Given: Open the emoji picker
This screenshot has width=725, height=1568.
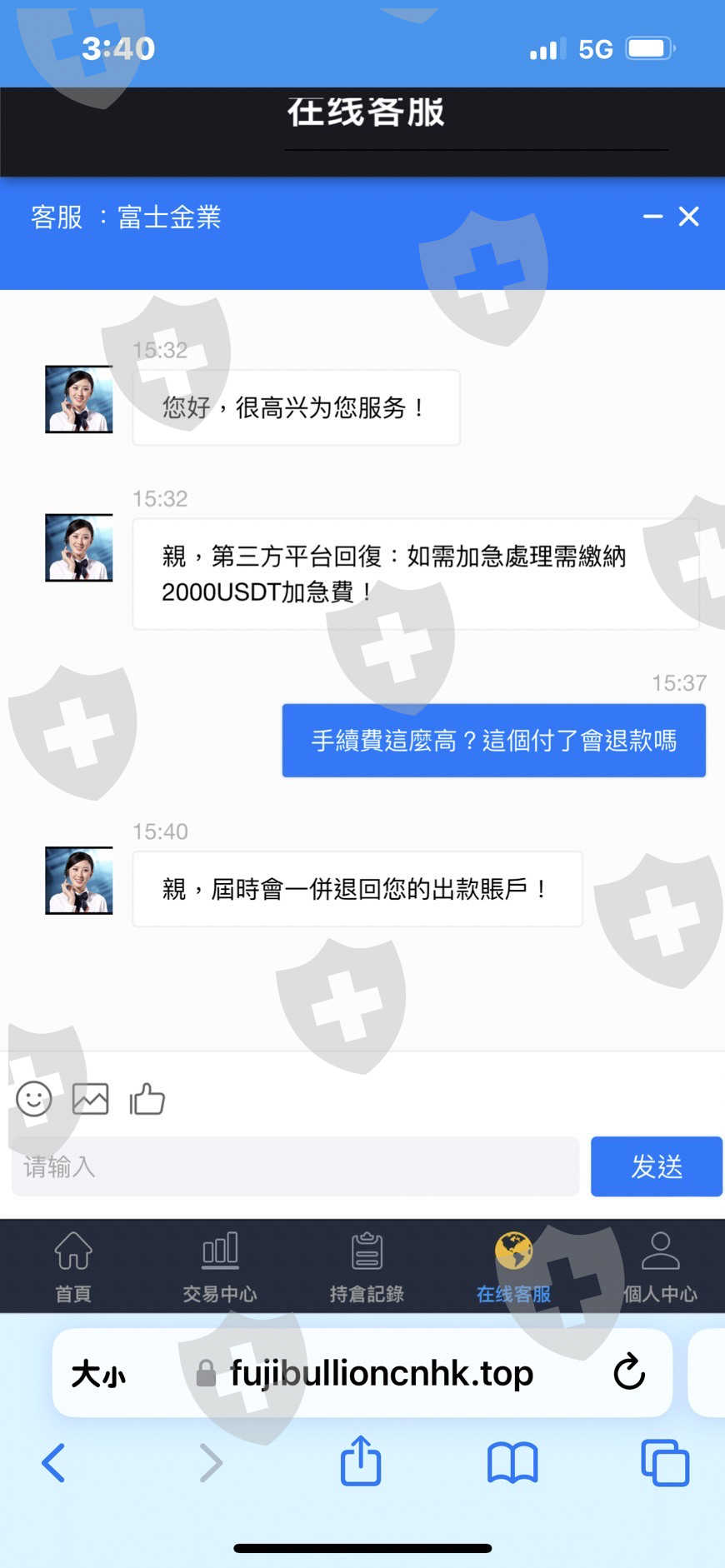Looking at the screenshot, I should coord(34,1099).
